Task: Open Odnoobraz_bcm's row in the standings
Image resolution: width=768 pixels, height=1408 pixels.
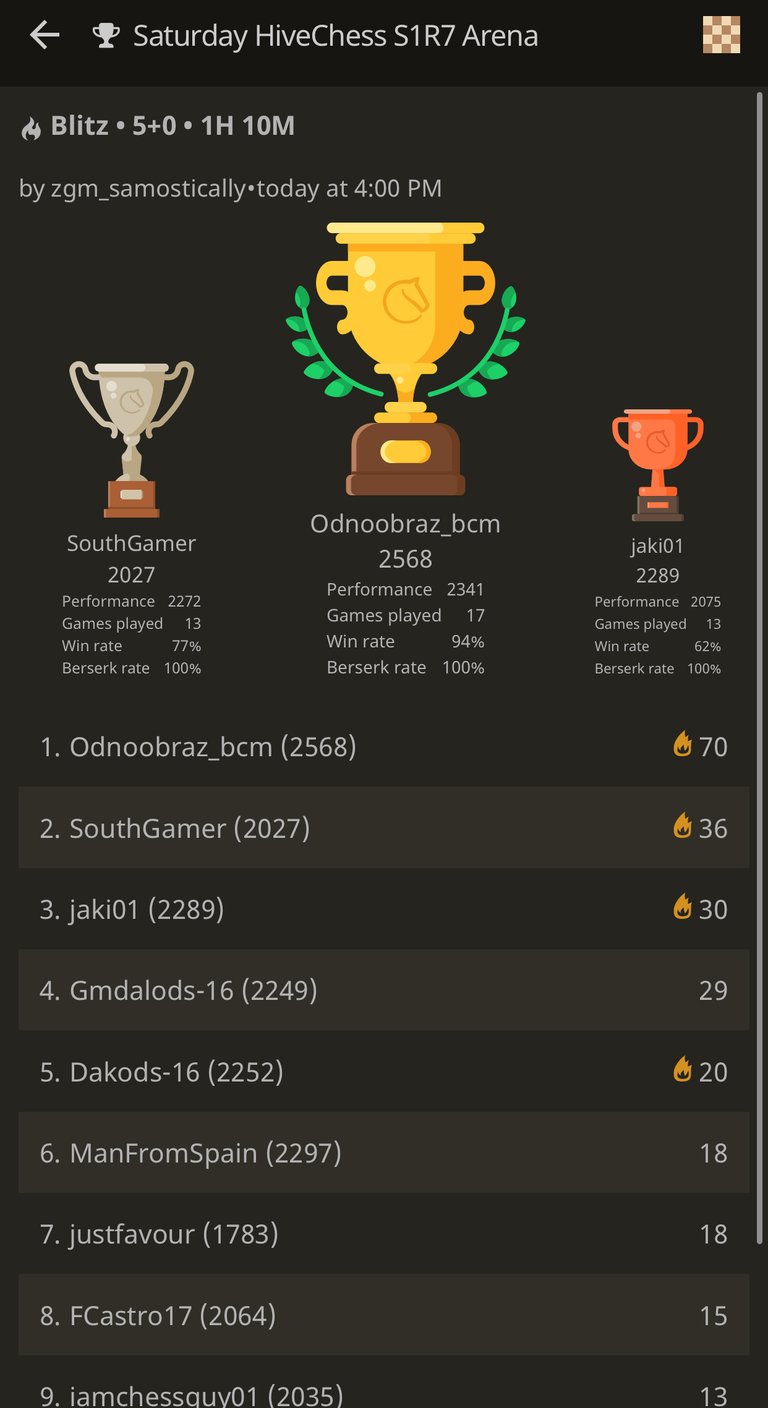Action: (x=384, y=746)
